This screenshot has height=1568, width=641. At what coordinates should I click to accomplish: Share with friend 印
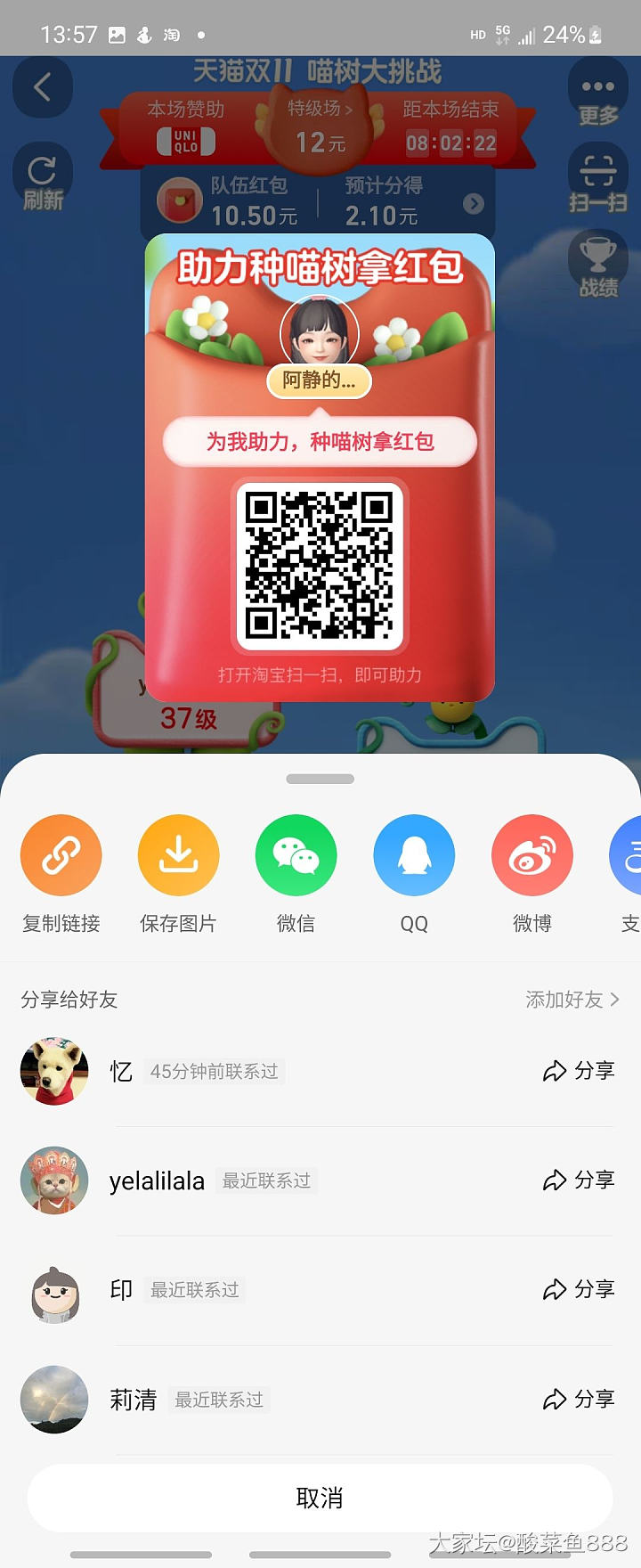[x=579, y=1289]
